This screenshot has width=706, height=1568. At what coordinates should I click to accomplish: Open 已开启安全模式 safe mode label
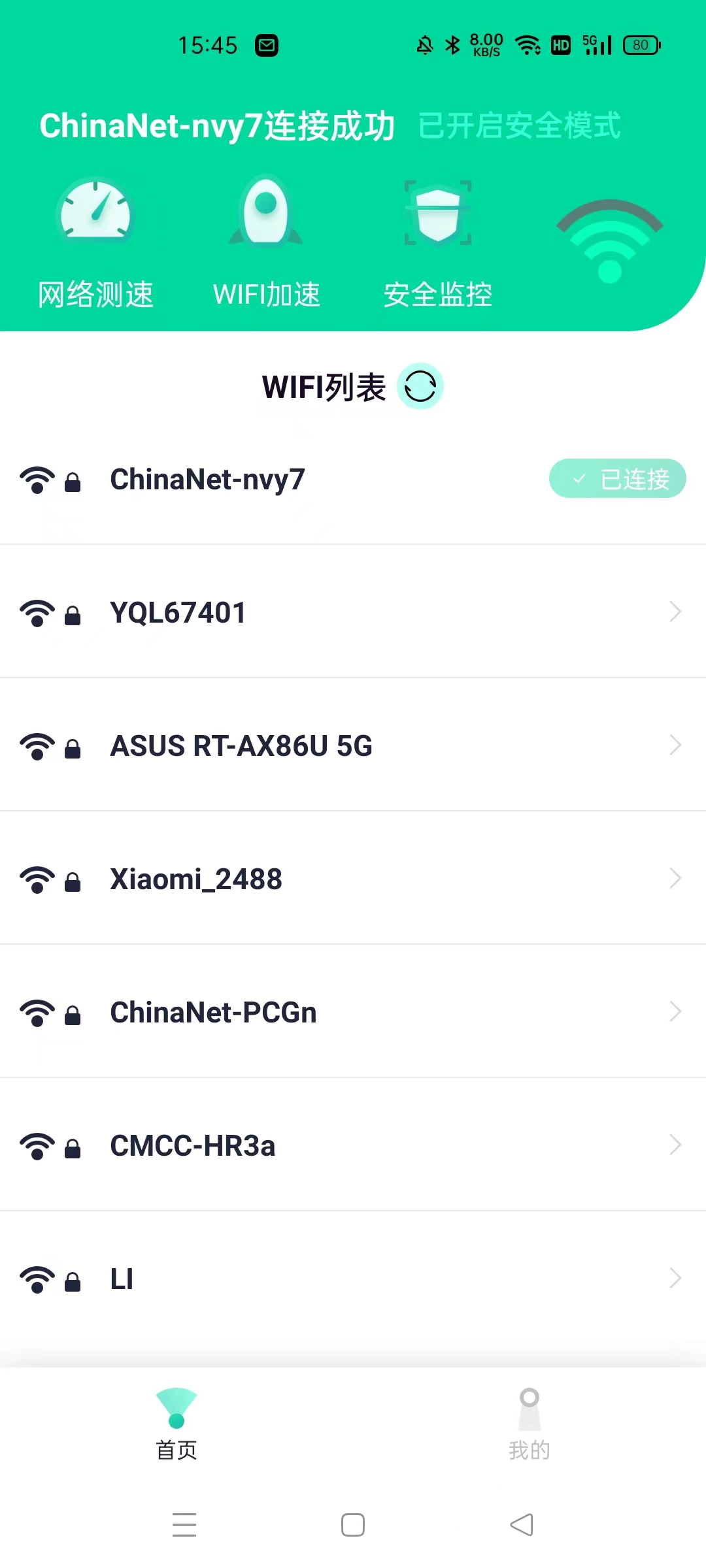(518, 125)
